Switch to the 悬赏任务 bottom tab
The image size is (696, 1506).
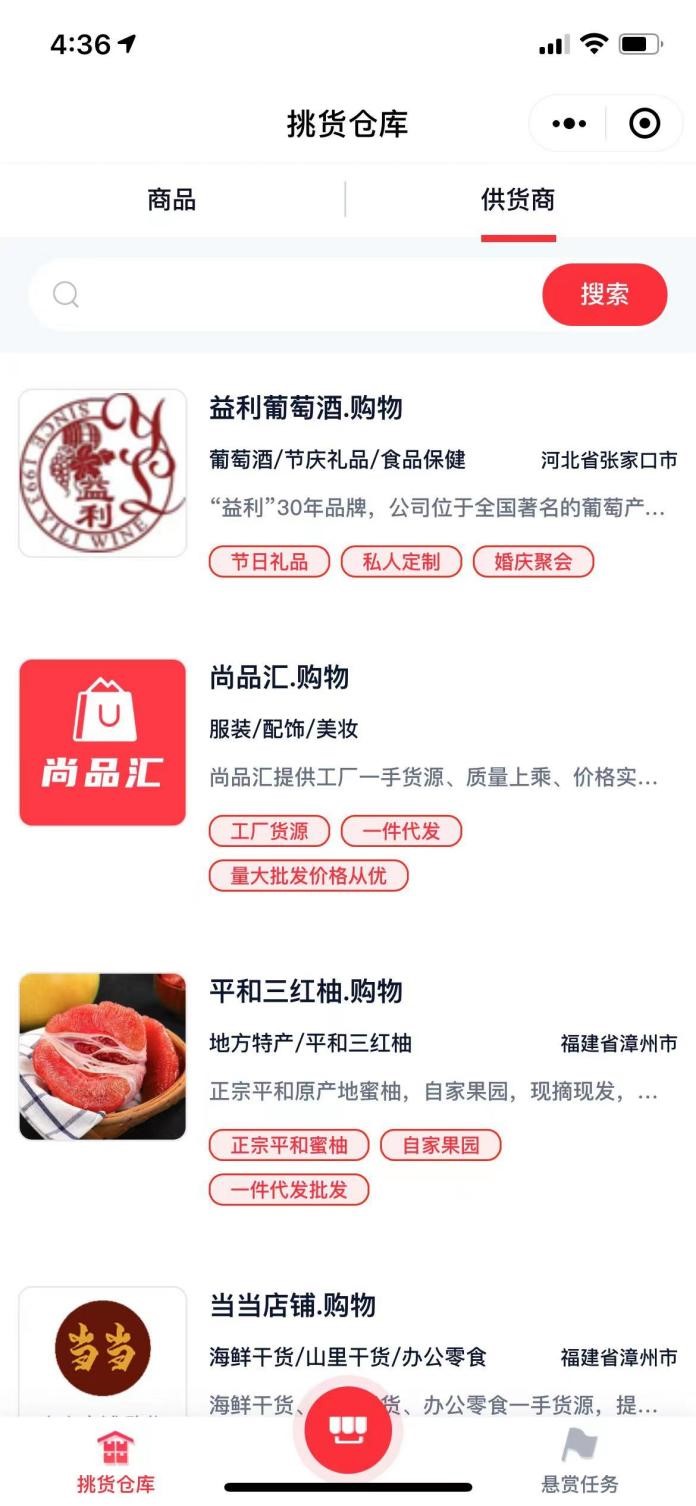(580, 1462)
